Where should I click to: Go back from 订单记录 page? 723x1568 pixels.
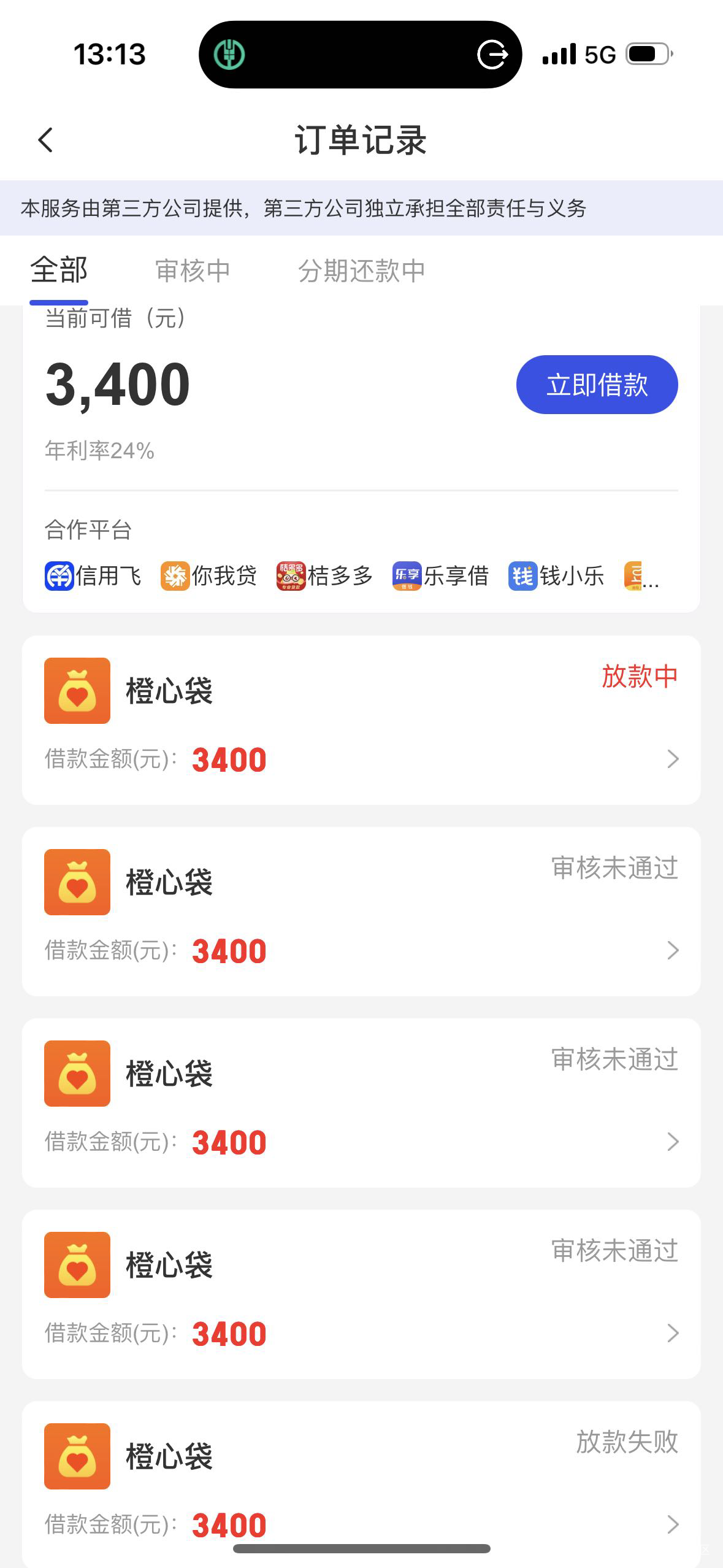coord(46,140)
